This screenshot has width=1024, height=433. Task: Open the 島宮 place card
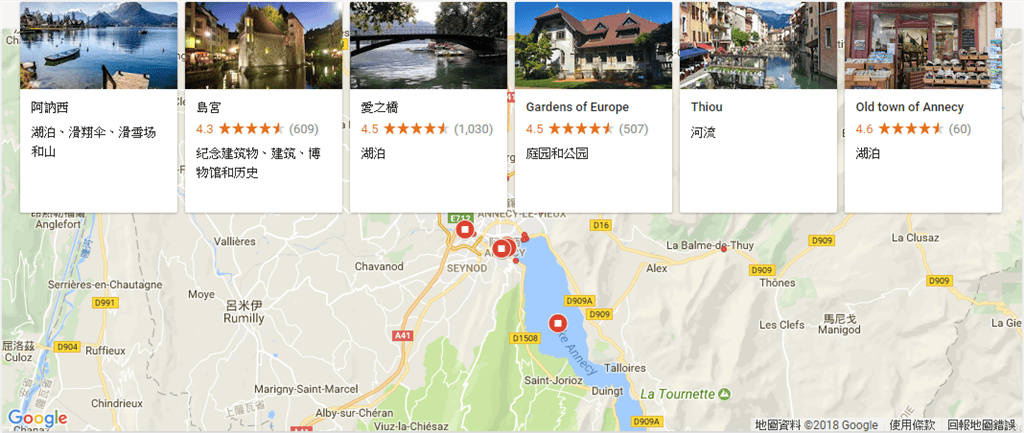pyautogui.click(x=263, y=107)
